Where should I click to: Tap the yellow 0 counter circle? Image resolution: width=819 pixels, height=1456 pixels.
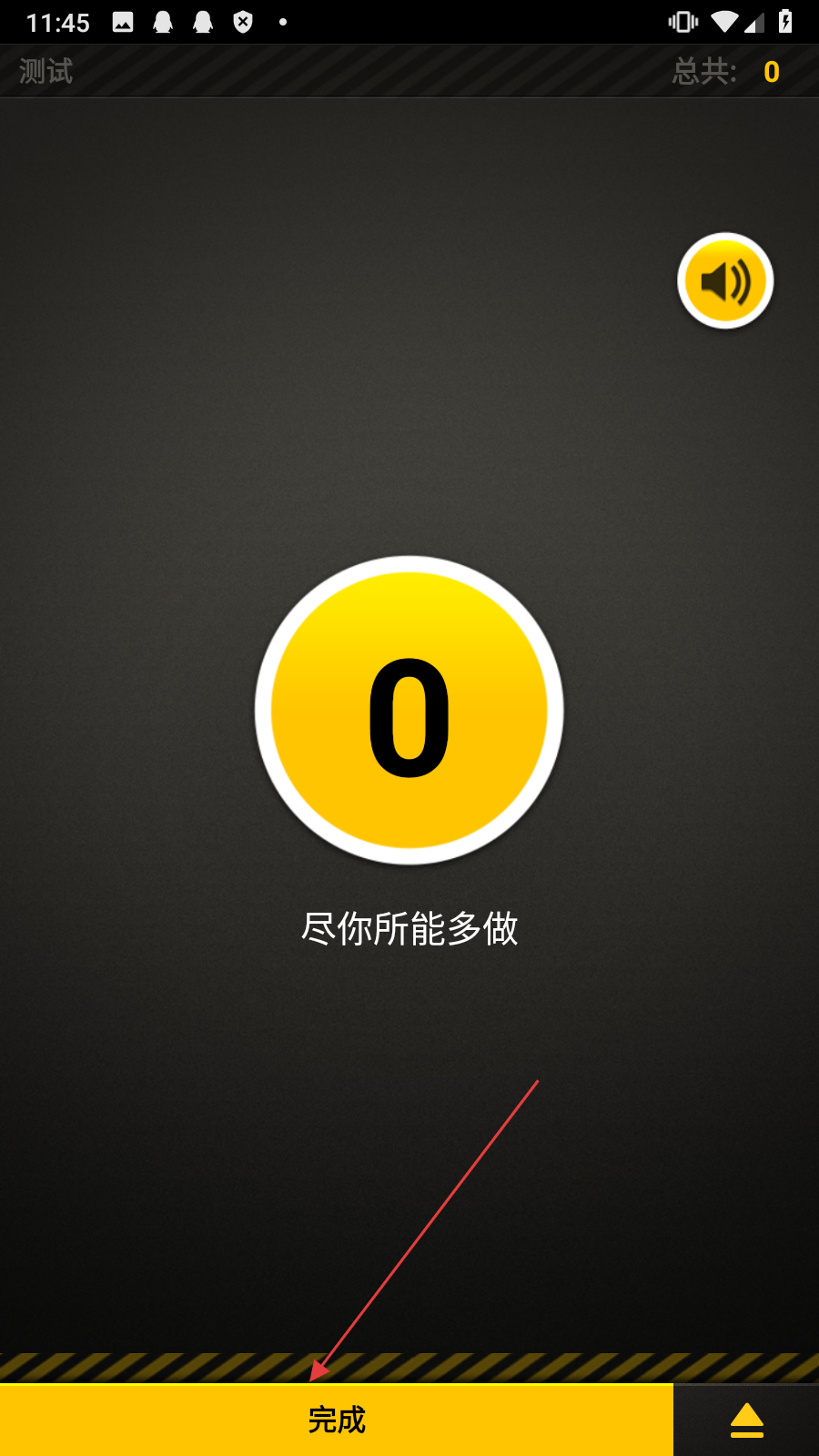click(x=409, y=711)
